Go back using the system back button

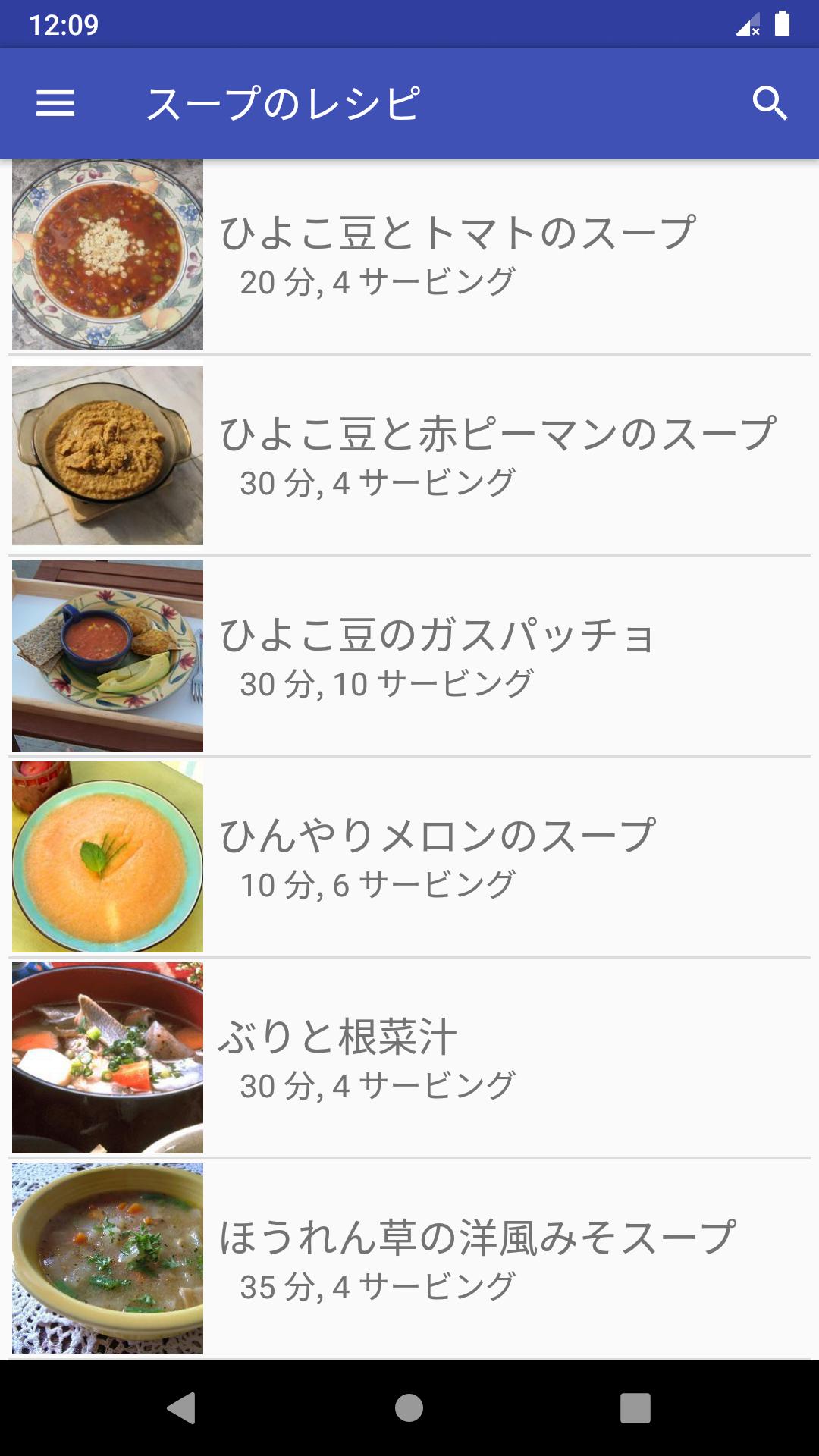pos(182,1408)
